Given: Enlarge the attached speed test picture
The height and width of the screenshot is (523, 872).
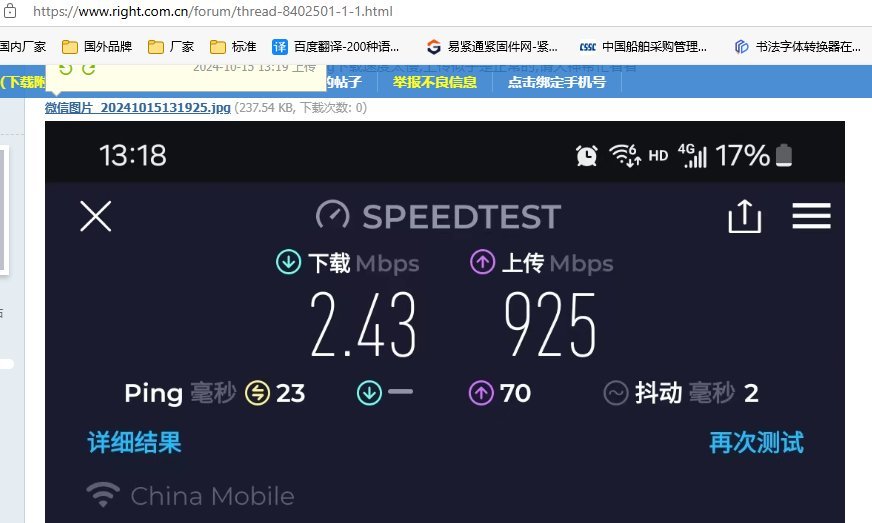Looking at the screenshot, I should 444,320.
